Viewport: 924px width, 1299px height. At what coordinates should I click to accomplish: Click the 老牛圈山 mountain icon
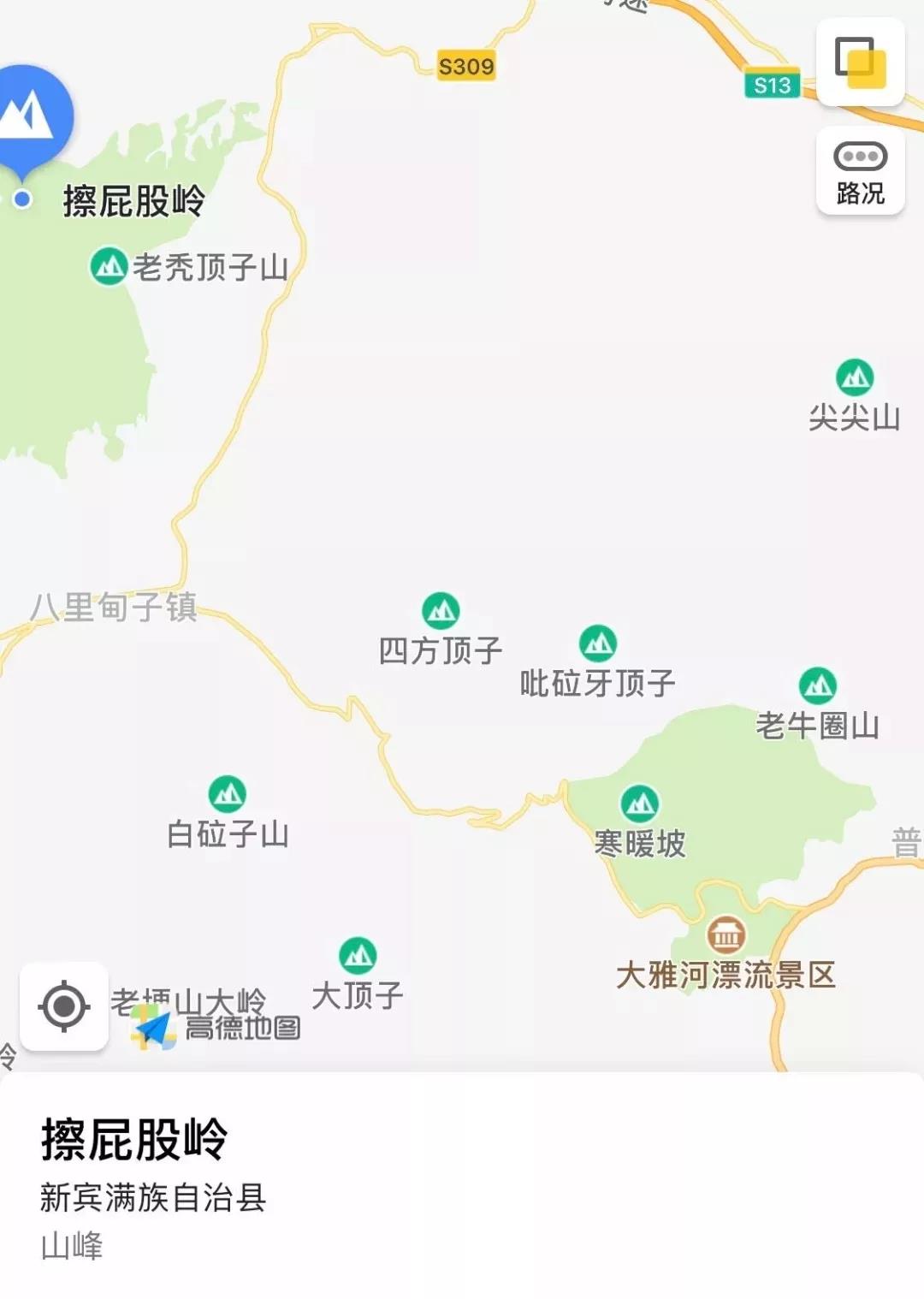(x=819, y=685)
